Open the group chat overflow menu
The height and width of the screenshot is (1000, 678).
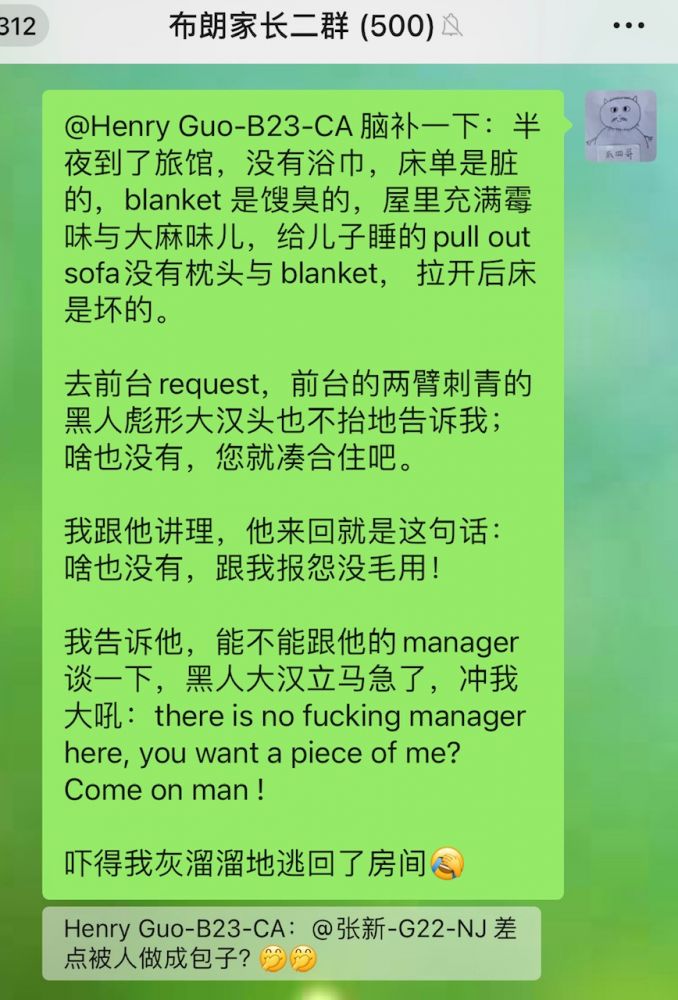[629, 26]
